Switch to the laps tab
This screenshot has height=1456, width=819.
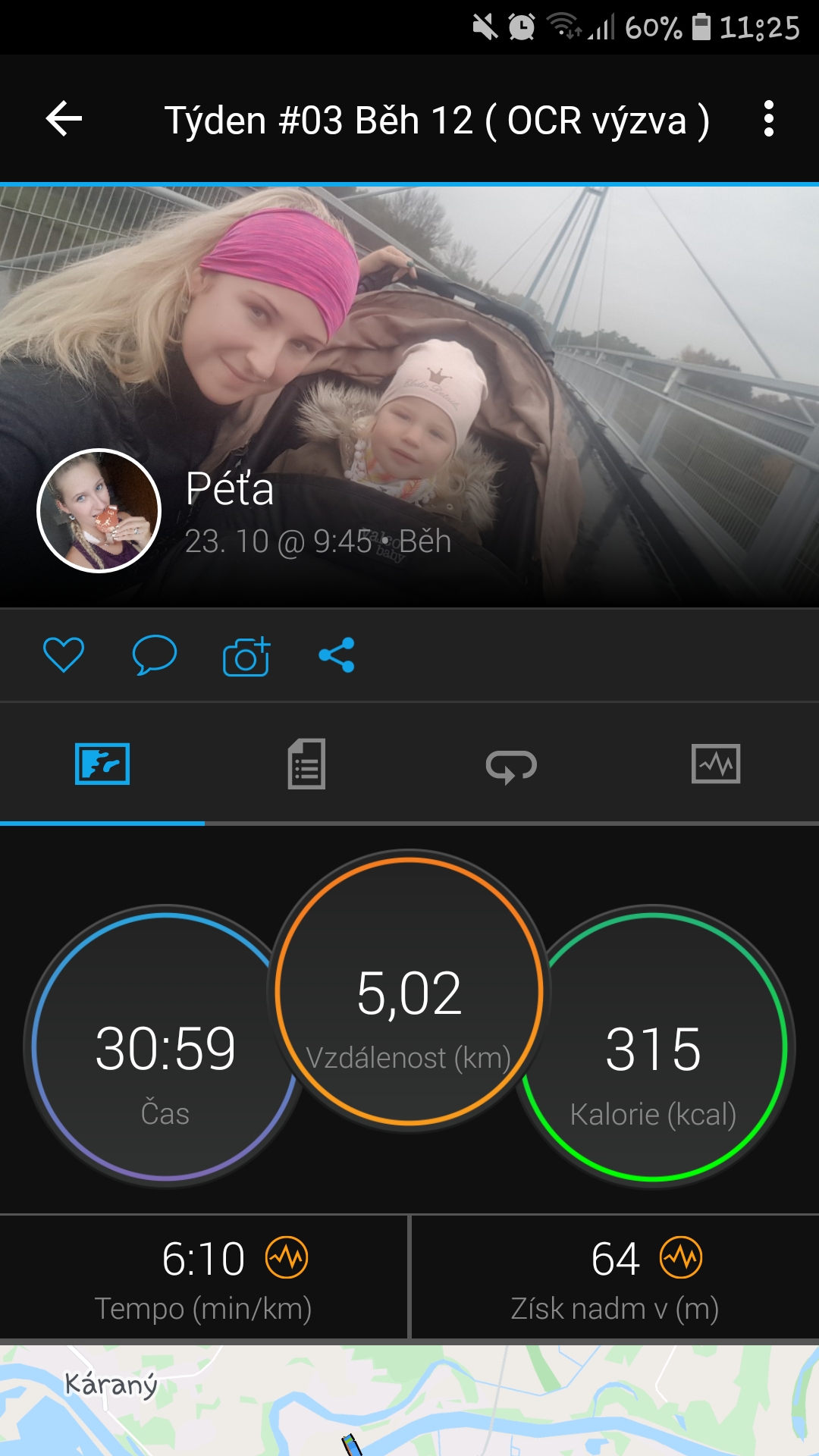click(x=511, y=765)
